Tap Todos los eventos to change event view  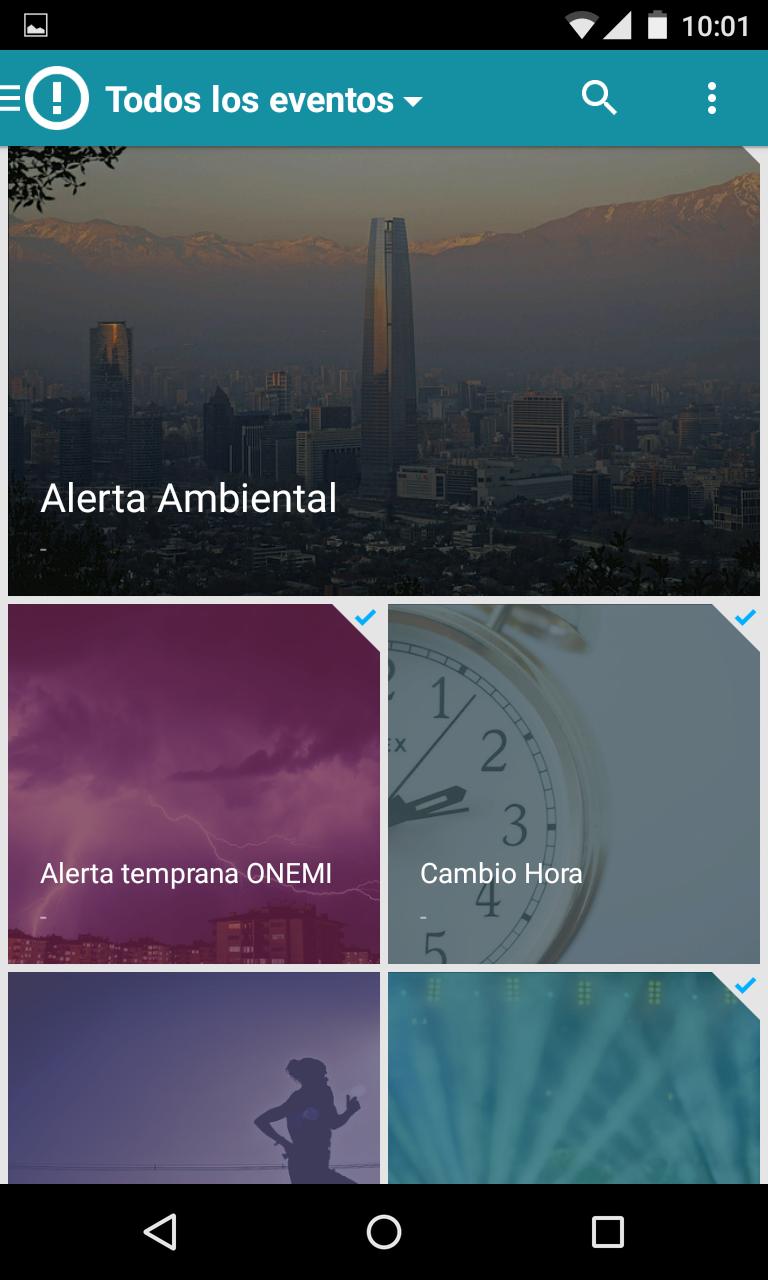[251, 99]
